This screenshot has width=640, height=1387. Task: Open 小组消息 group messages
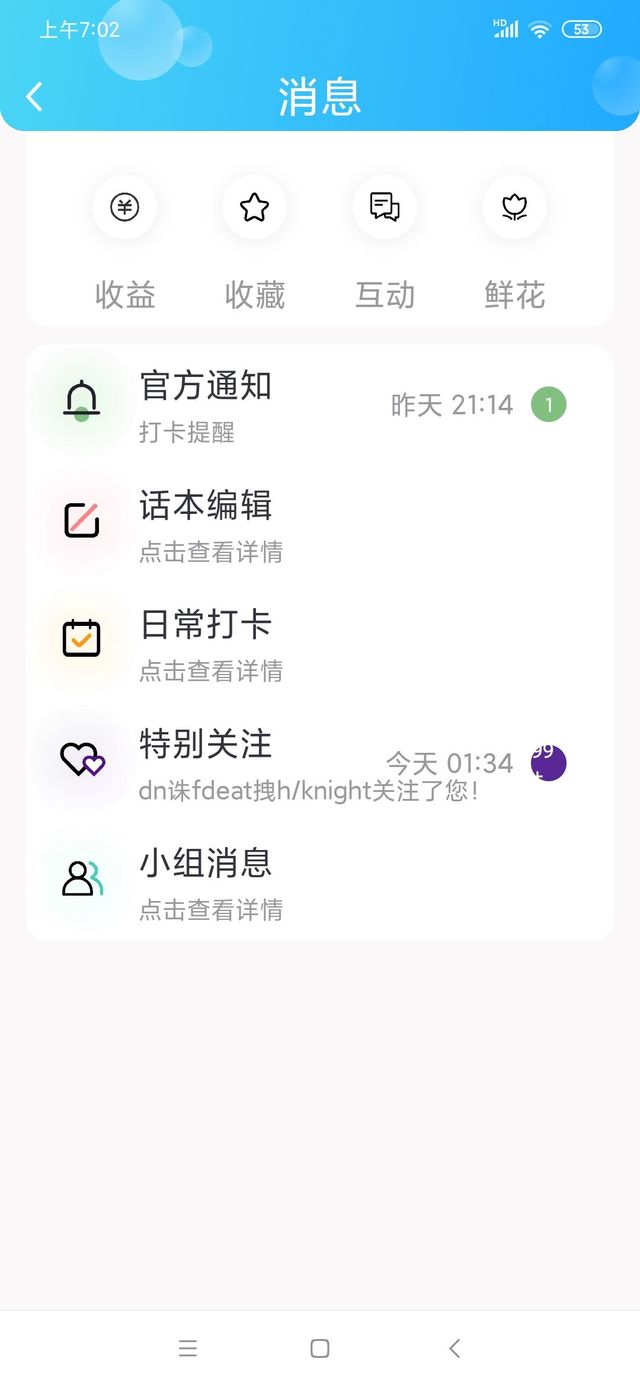click(x=320, y=882)
